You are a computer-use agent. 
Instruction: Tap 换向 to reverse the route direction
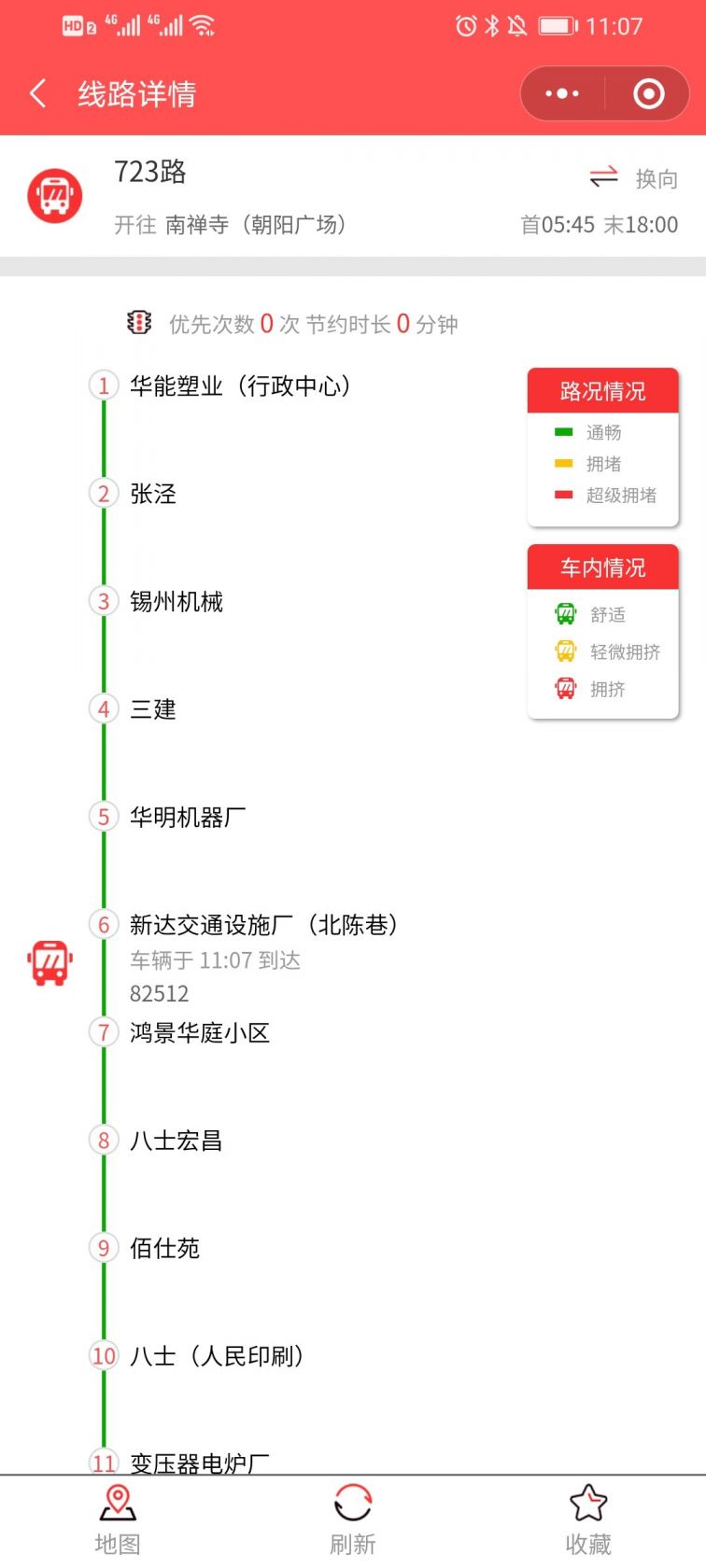(x=633, y=177)
